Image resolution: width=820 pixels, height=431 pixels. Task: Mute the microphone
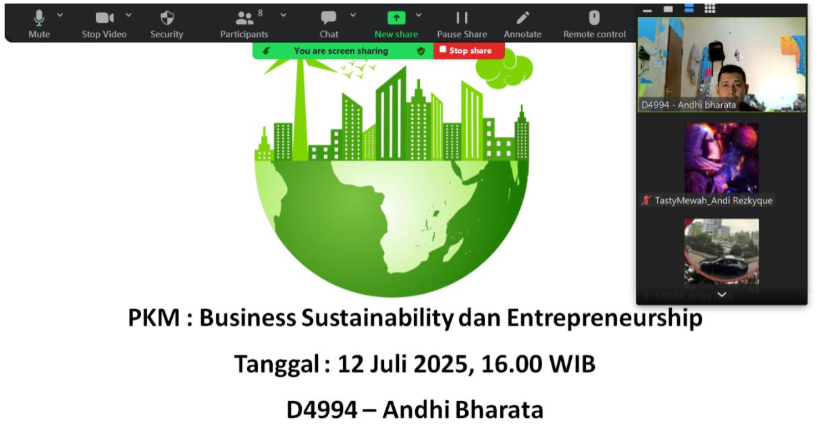[x=39, y=22]
